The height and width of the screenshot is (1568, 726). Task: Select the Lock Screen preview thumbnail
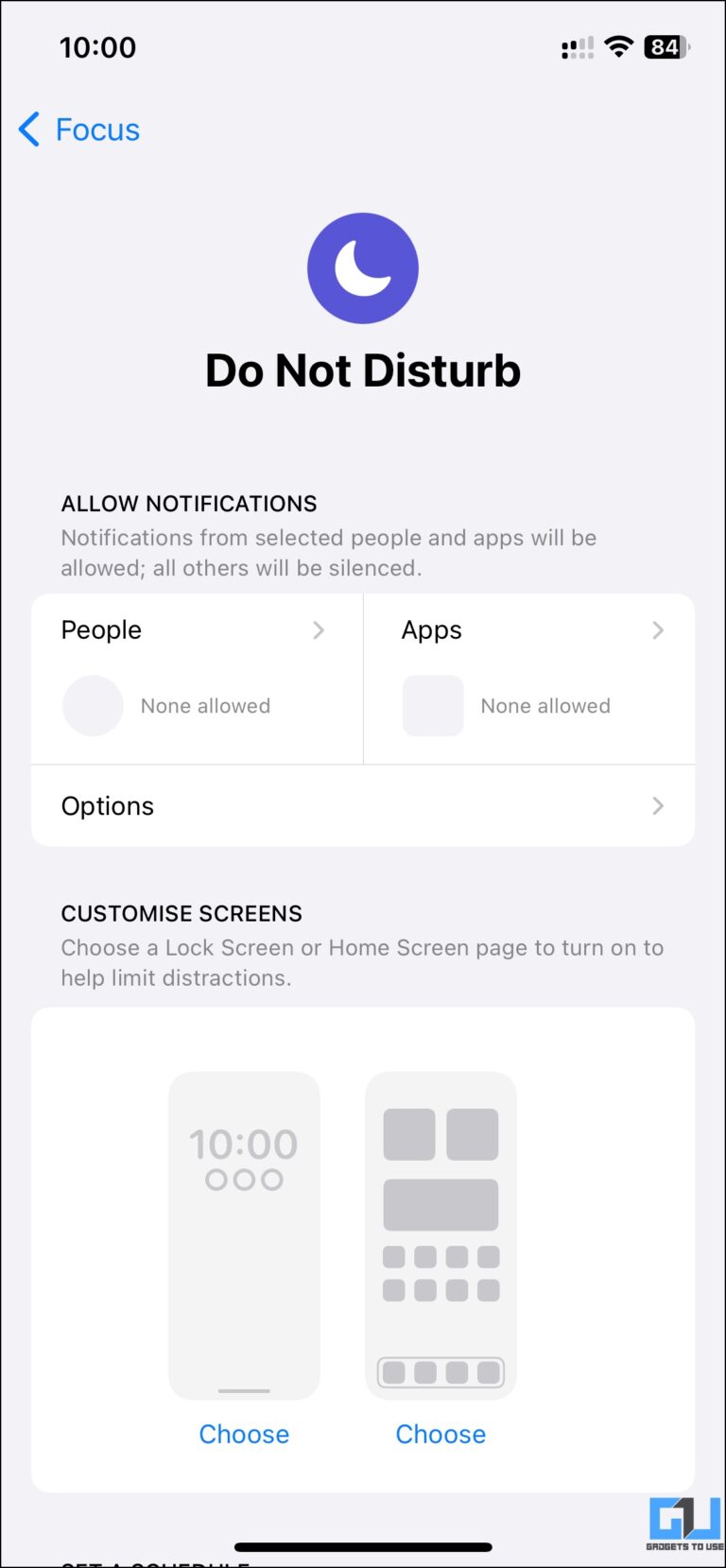point(244,1233)
